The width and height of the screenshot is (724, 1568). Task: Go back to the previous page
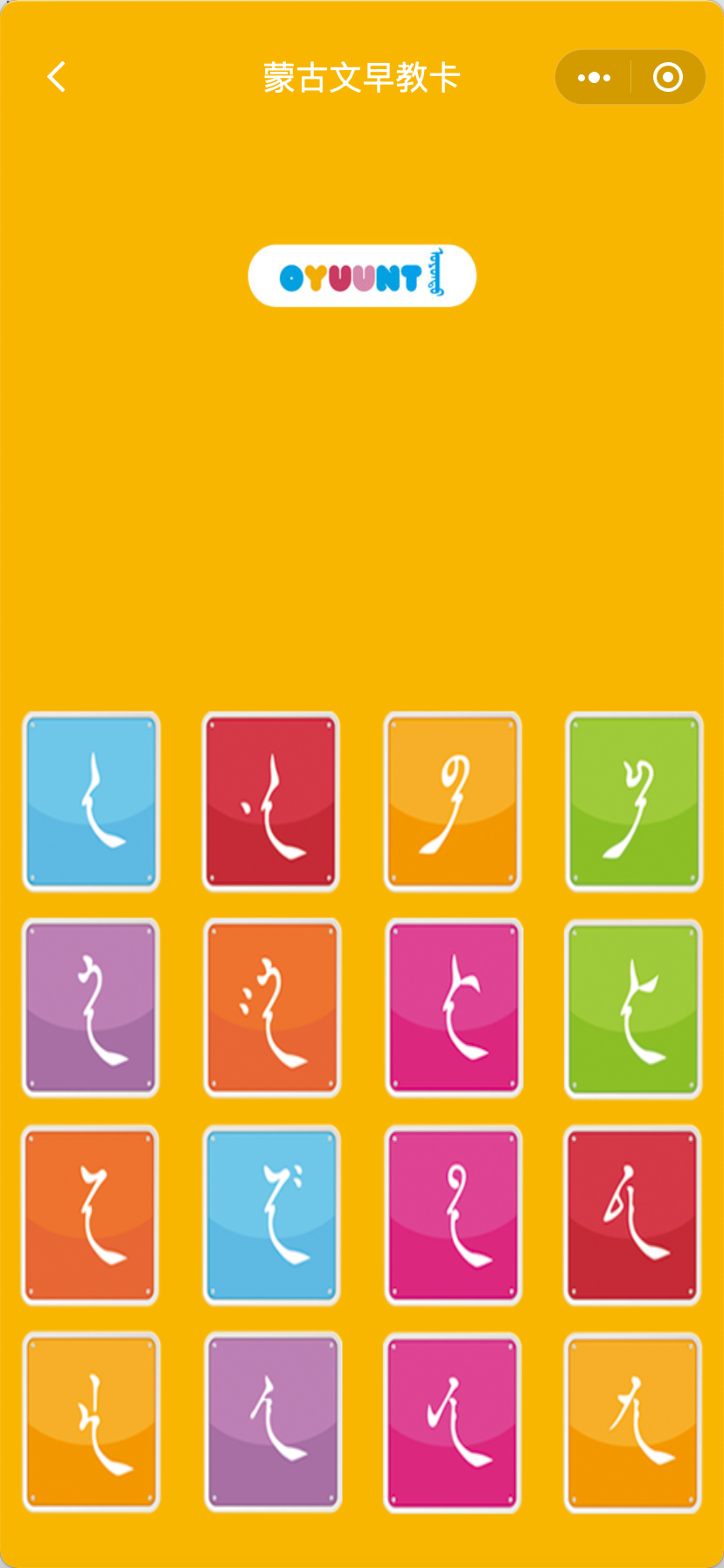[x=57, y=77]
